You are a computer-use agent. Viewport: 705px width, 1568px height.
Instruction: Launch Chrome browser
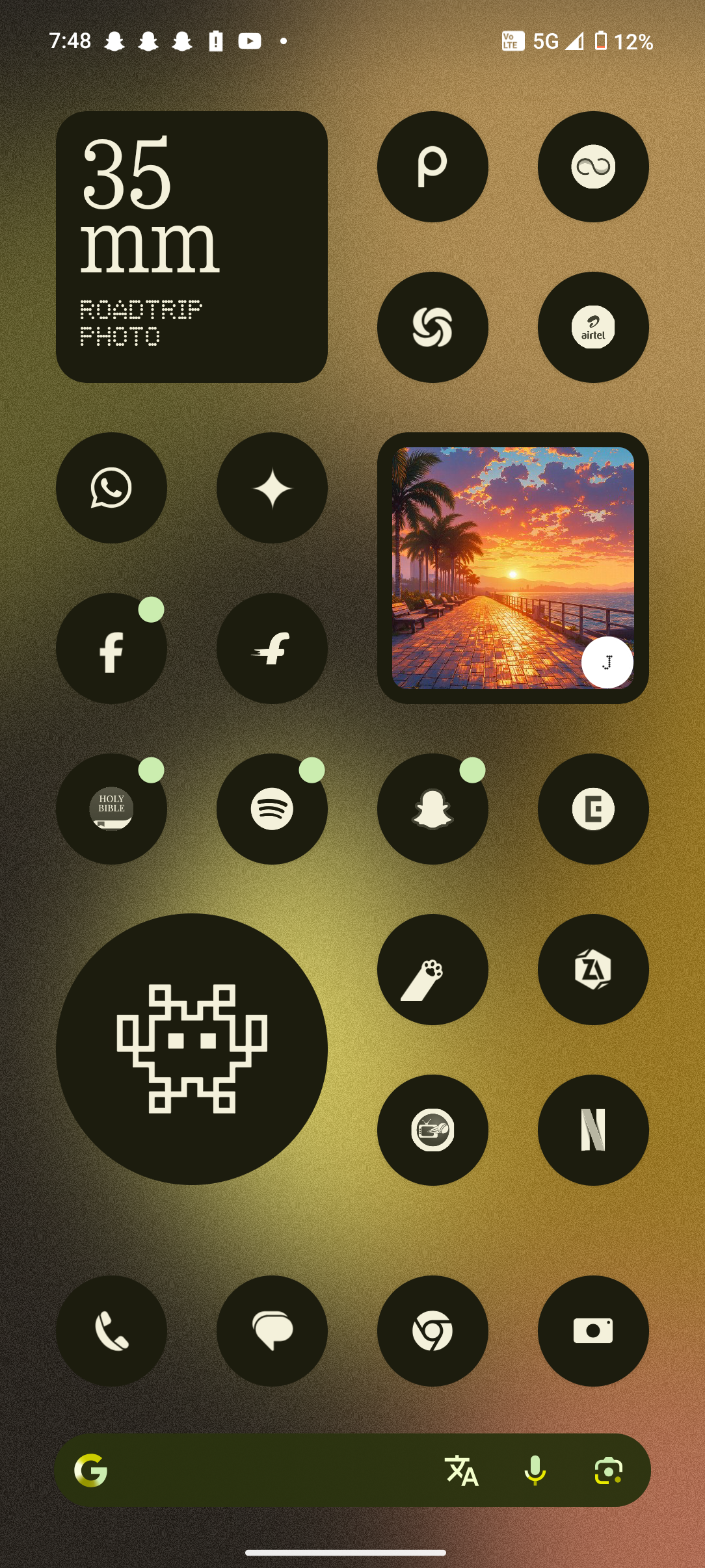[x=432, y=1331]
